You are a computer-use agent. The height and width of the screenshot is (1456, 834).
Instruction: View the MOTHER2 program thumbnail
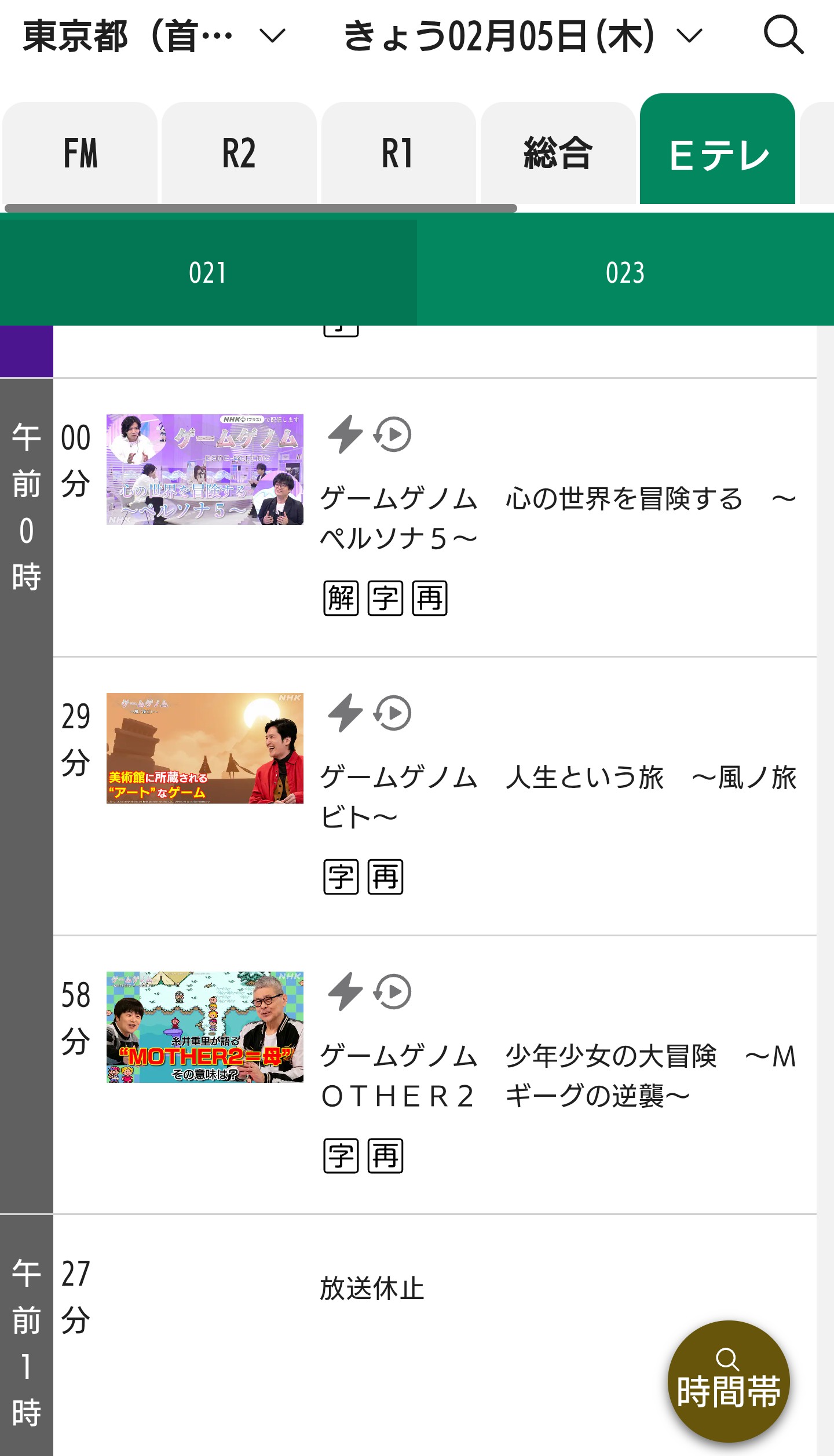(204, 1027)
